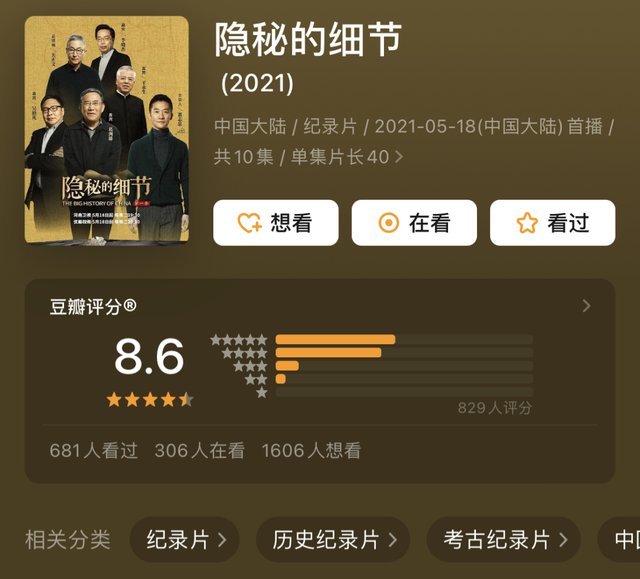Open the 历史纪录片 category chip
Image resolution: width=640 pixels, height=579 pixels.
(x=333, y=540)
